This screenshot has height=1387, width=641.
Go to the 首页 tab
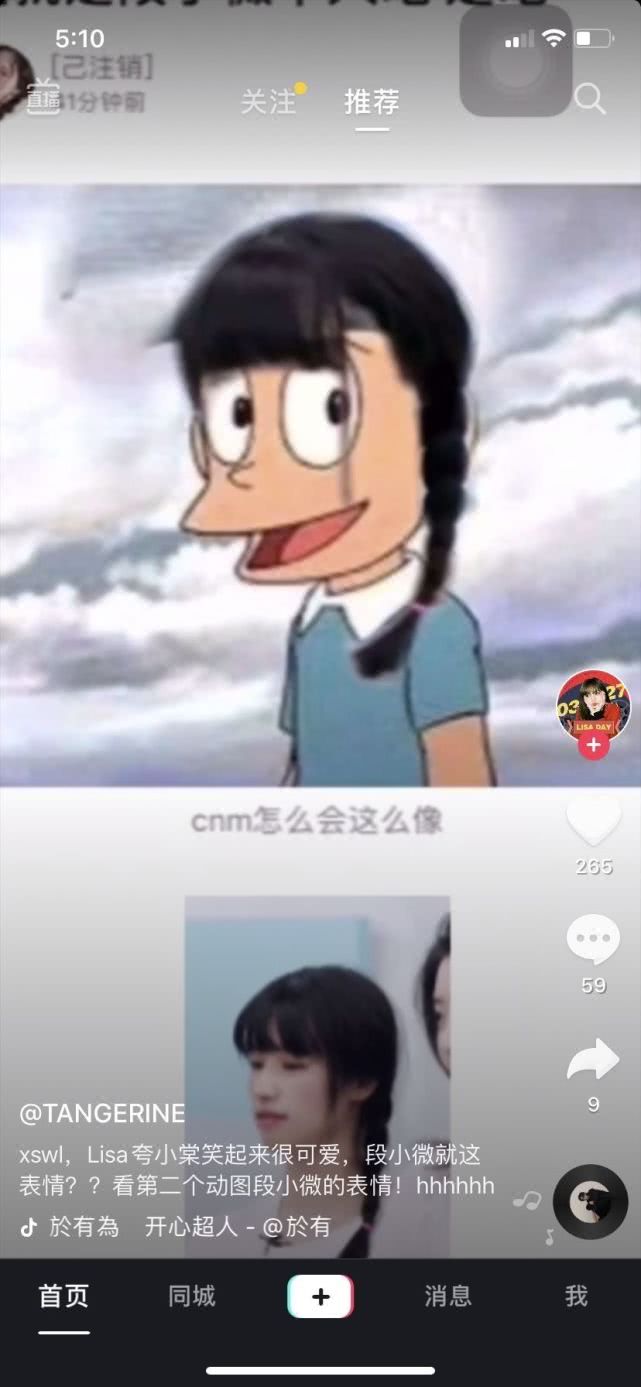pyautogui.click(x=64, y=1296)
